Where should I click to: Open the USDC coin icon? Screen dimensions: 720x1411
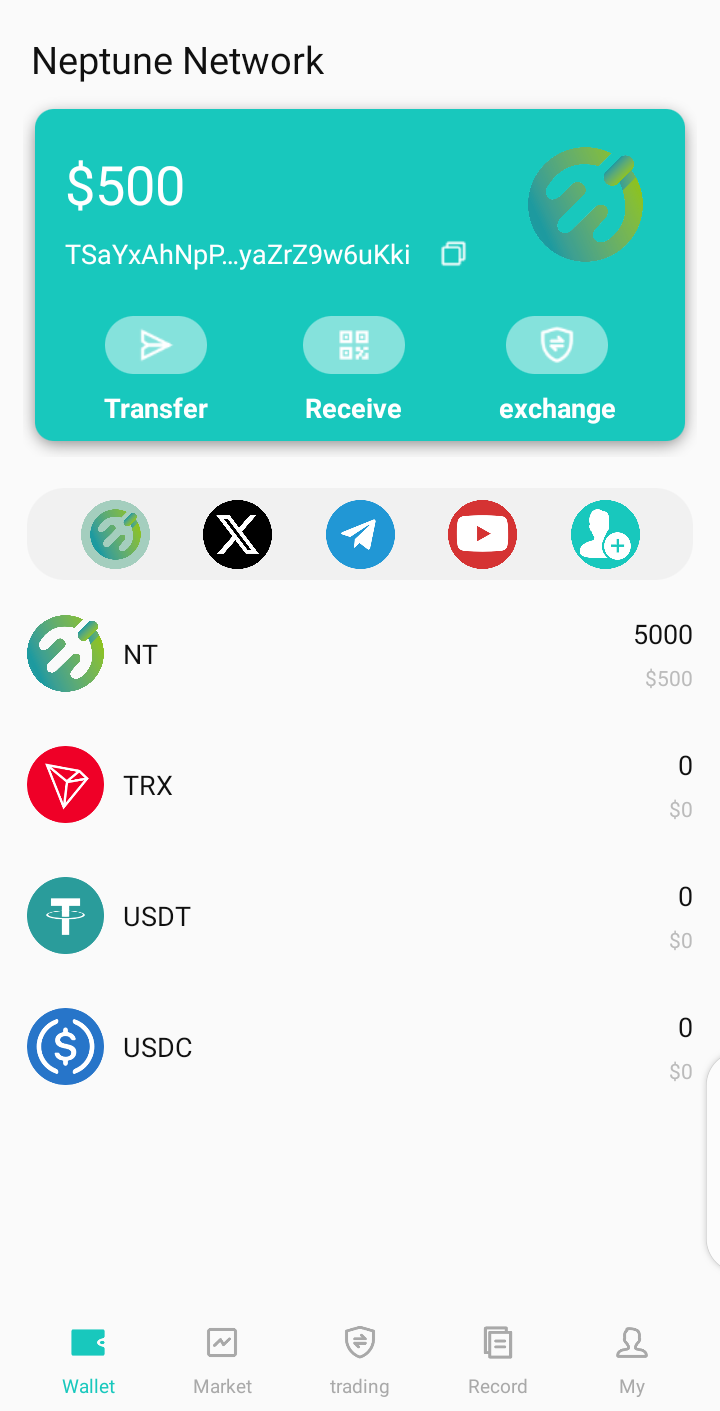pos(65,1046)
